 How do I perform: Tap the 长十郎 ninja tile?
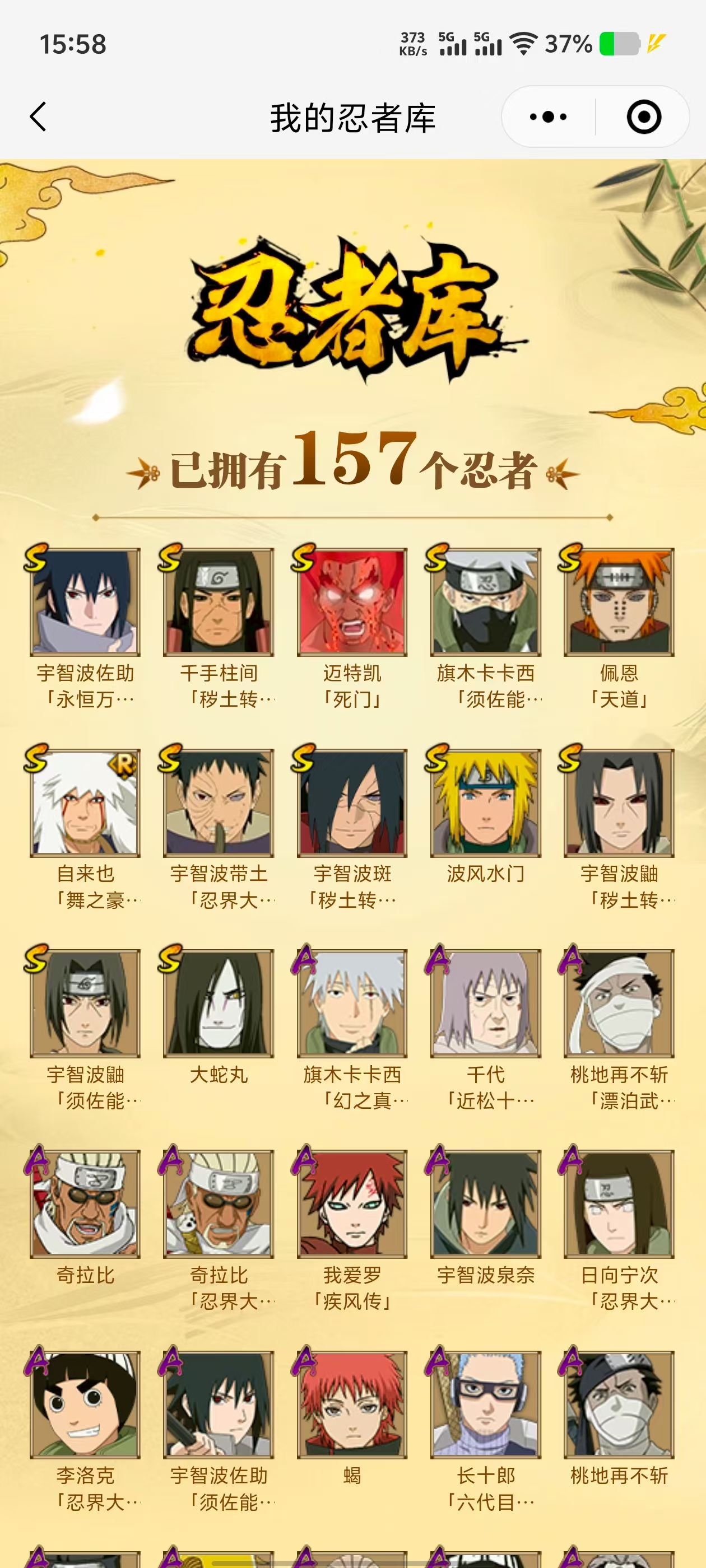485,1404
